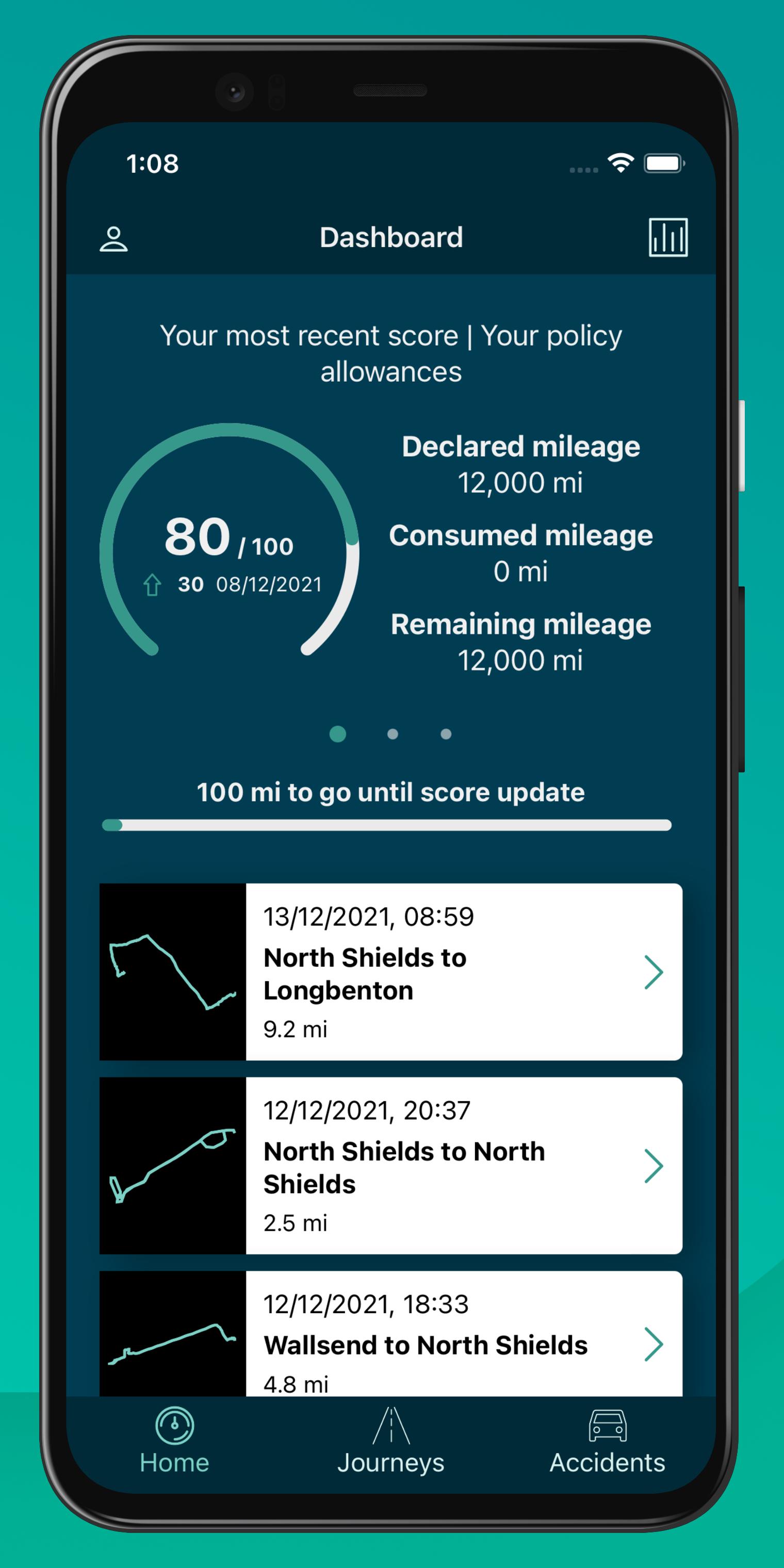Viewport: 784px width, 1568px height.
Task: Jump to the second dashboard page dot
Action: (x=393, y=734)
